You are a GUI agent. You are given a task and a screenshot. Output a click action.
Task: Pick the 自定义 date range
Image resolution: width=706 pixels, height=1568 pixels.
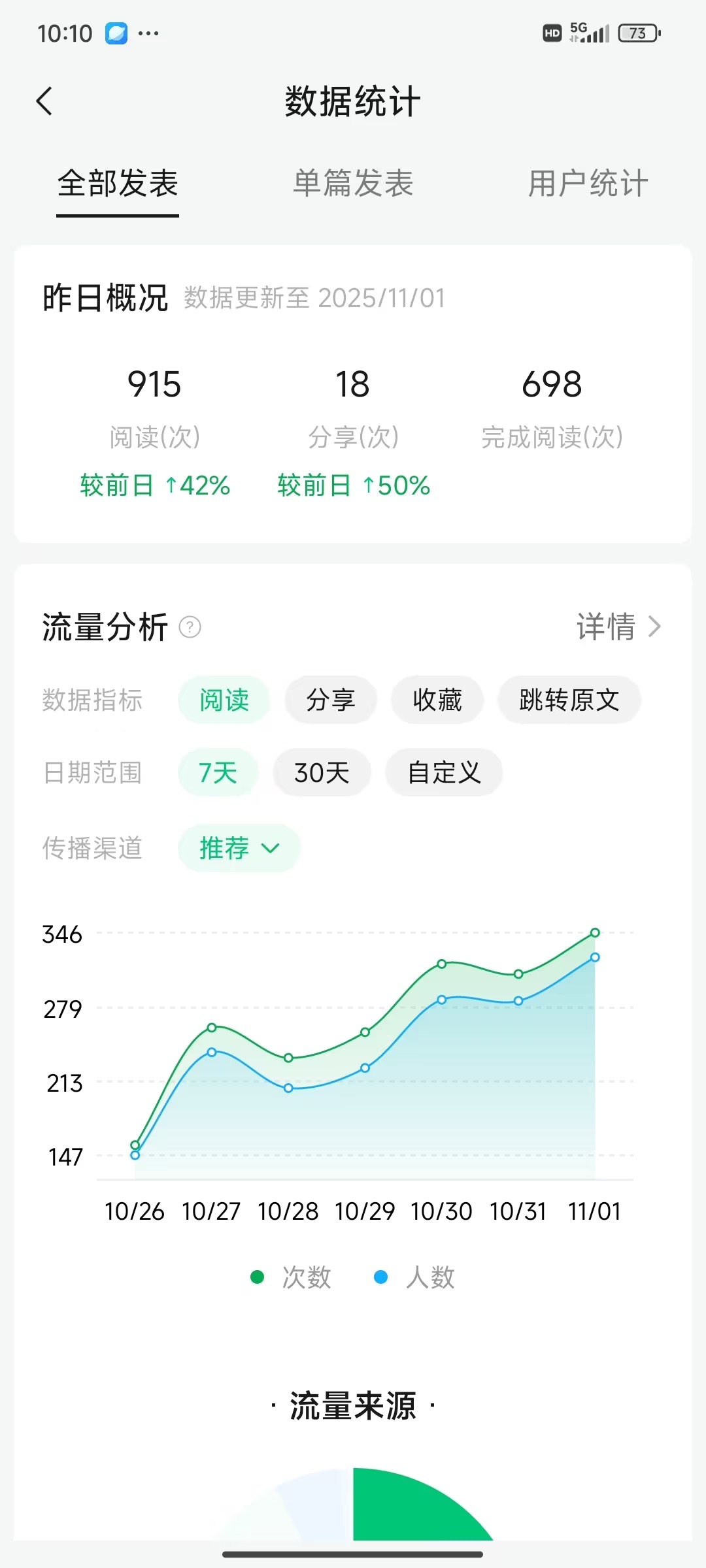[x=444, y=772]
